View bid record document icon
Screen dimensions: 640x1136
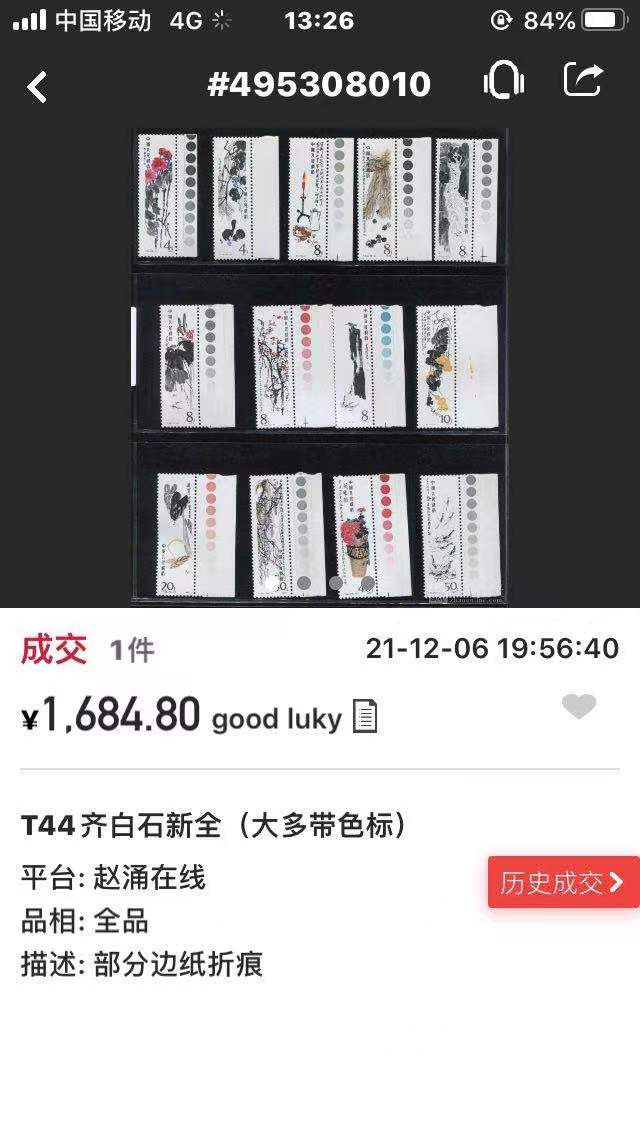366,717
